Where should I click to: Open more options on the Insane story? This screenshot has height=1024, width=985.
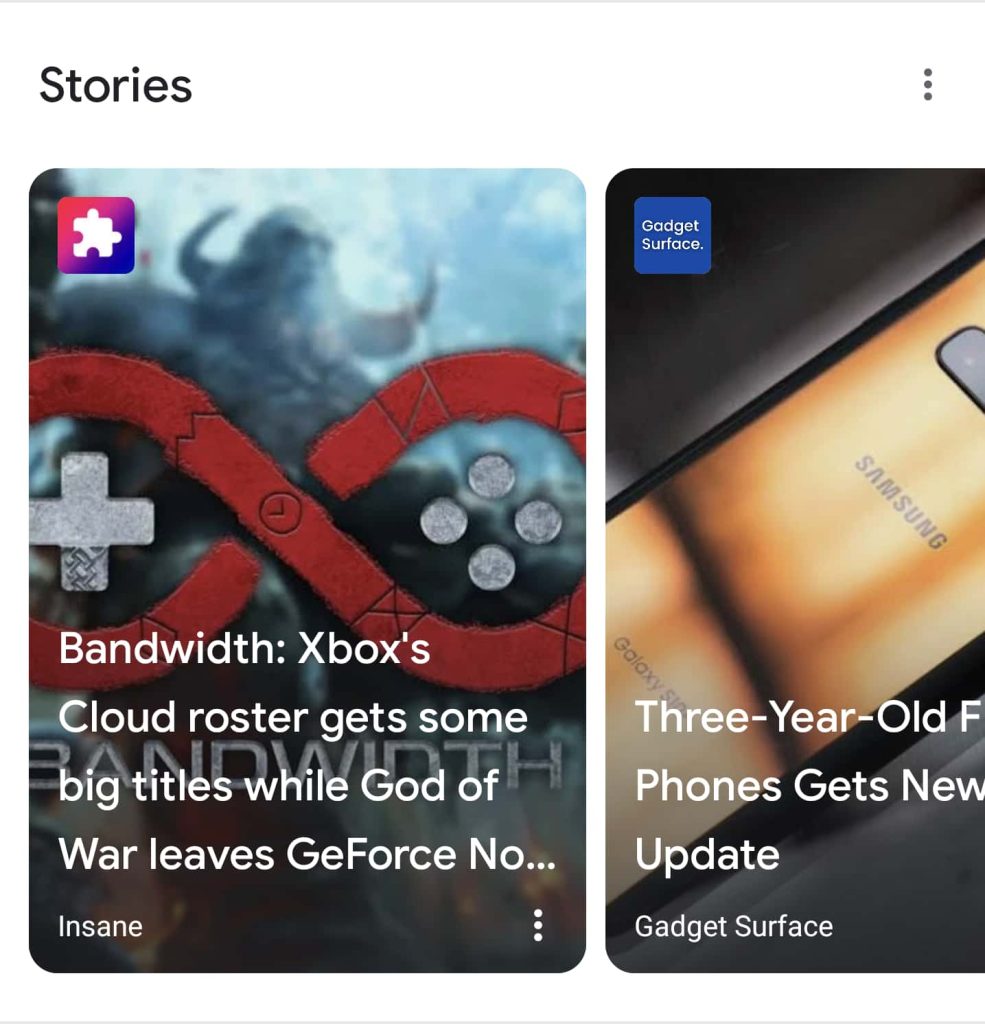click(x=538, y=925)
